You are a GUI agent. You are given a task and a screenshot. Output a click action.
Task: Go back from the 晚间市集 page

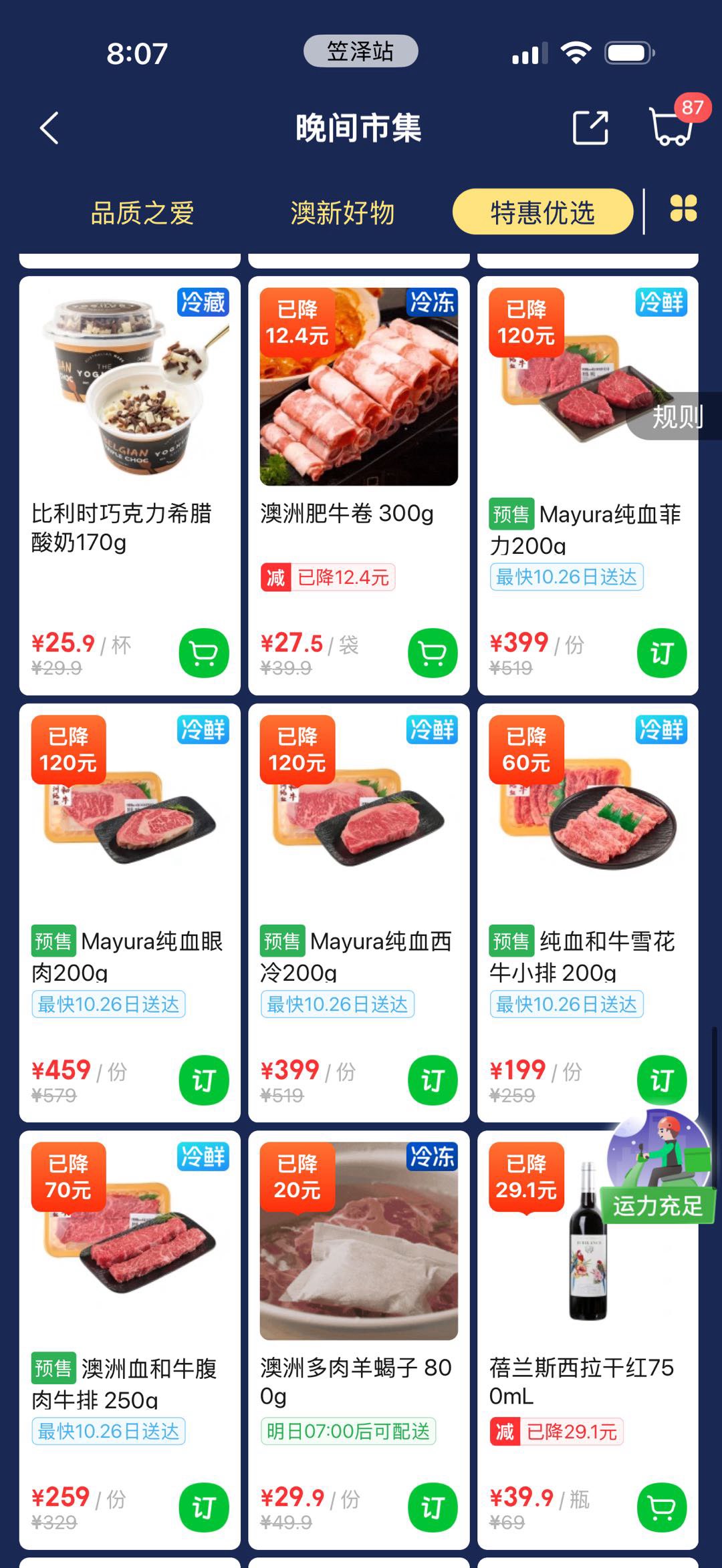[x=49, y=128]
